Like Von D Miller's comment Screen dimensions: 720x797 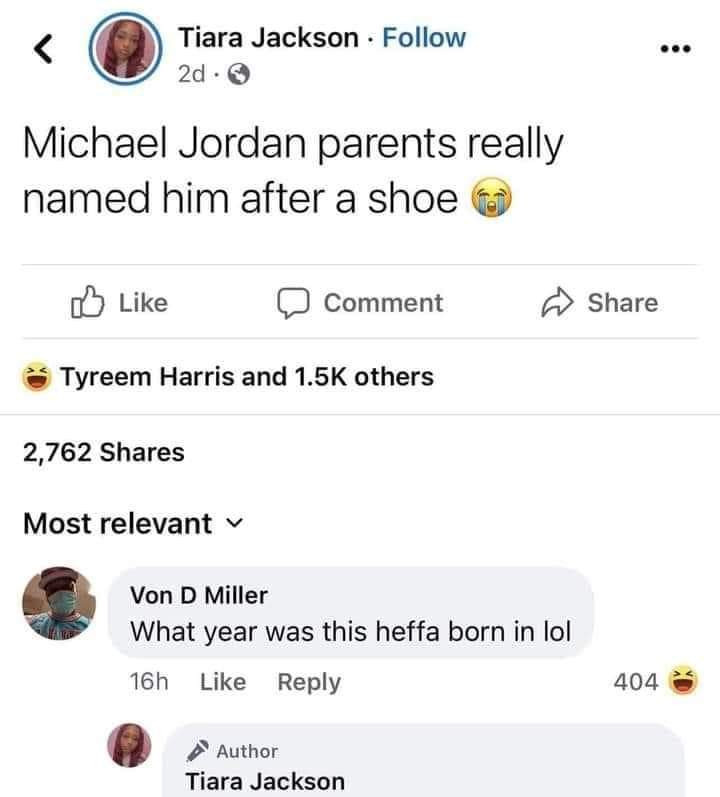[x=223, y=682]
